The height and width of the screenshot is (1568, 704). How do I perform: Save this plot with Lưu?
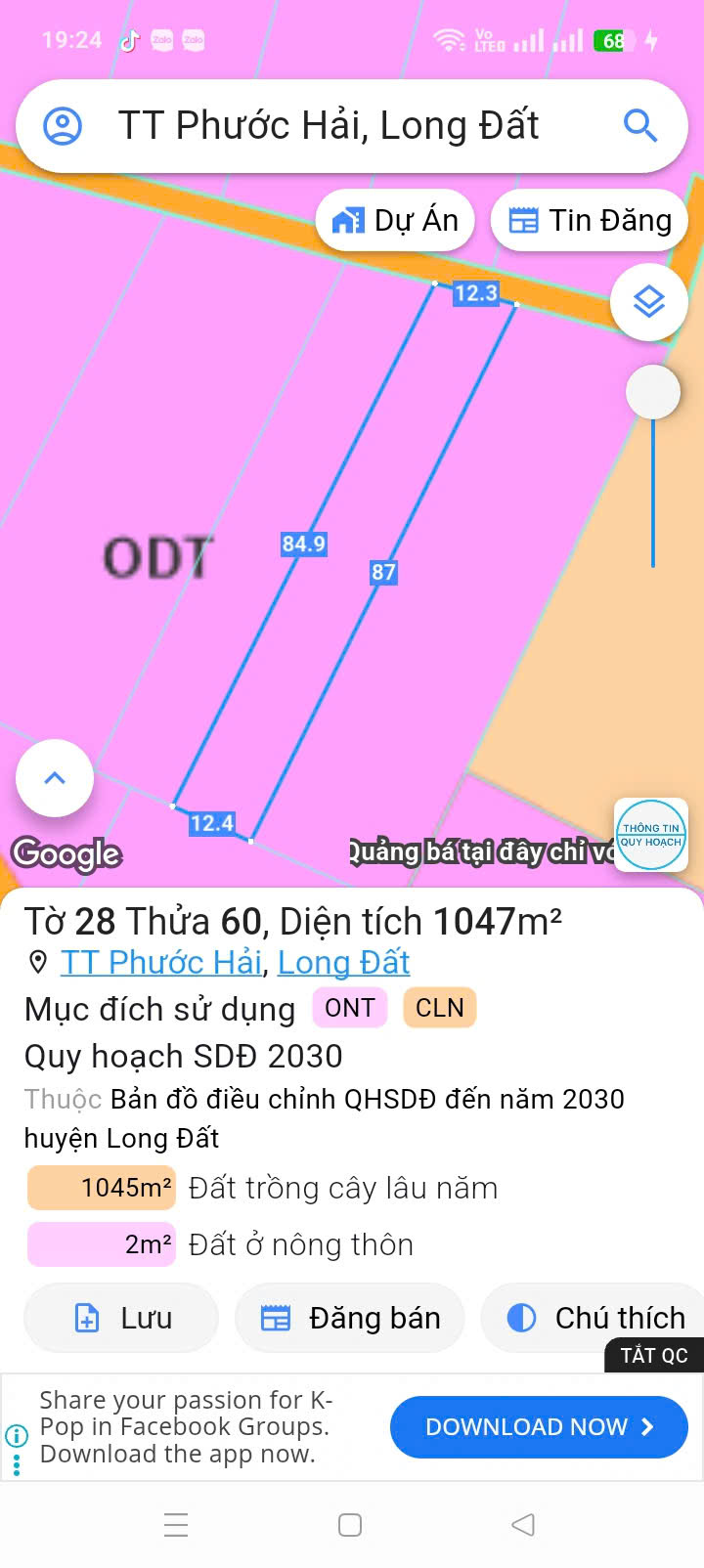(x=122, y=1318)
